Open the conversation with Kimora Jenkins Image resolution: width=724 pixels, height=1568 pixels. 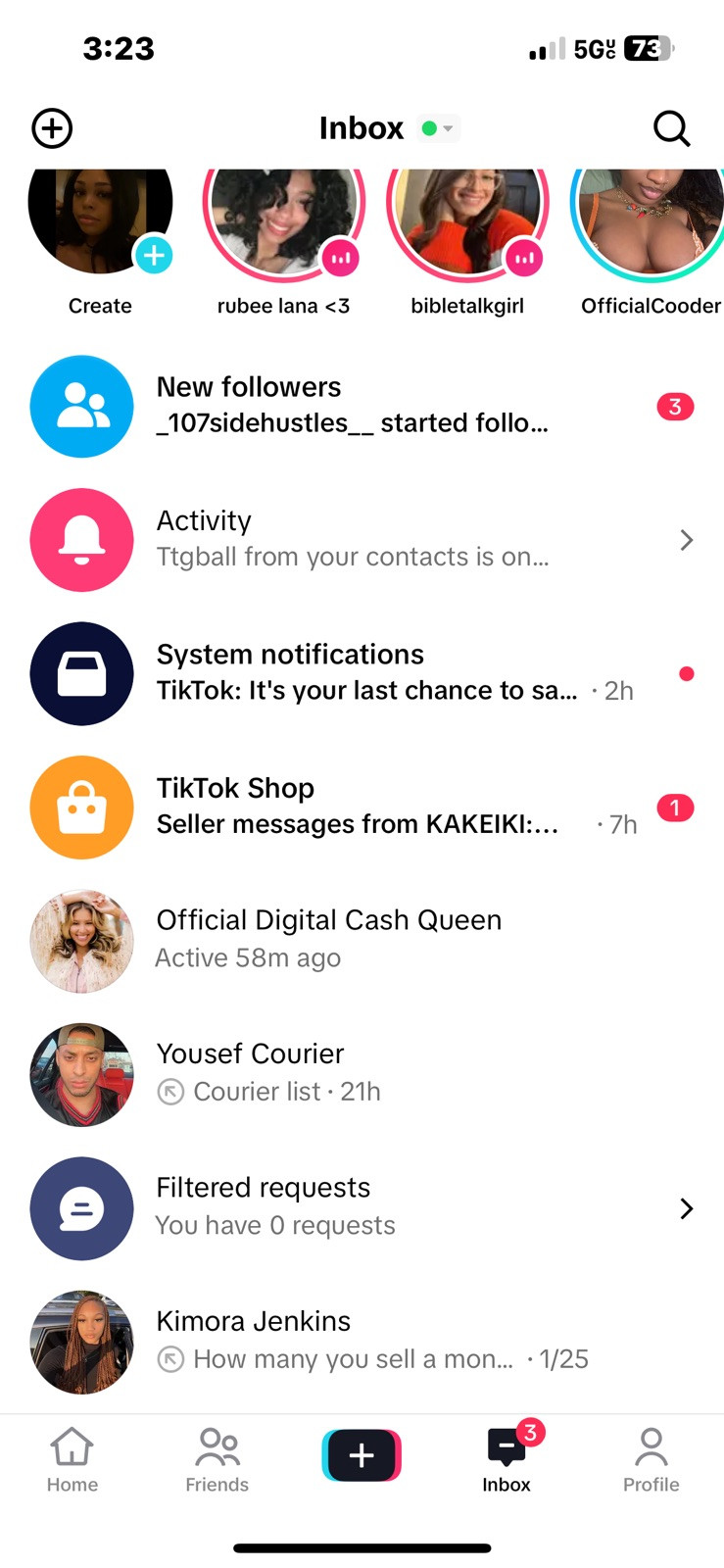(x=362, y=1341)
